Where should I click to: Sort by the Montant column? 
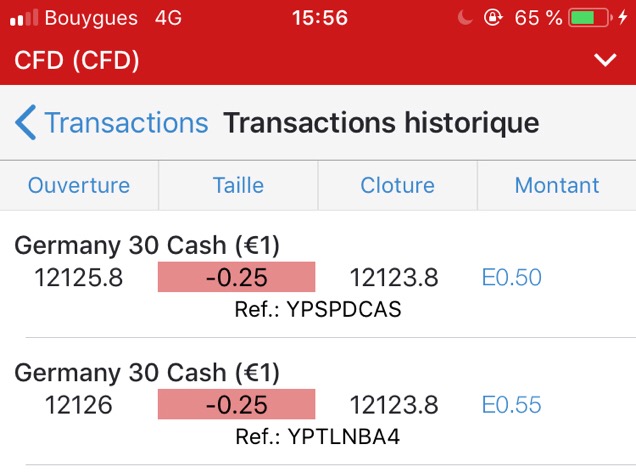click(x=557, y=185)
